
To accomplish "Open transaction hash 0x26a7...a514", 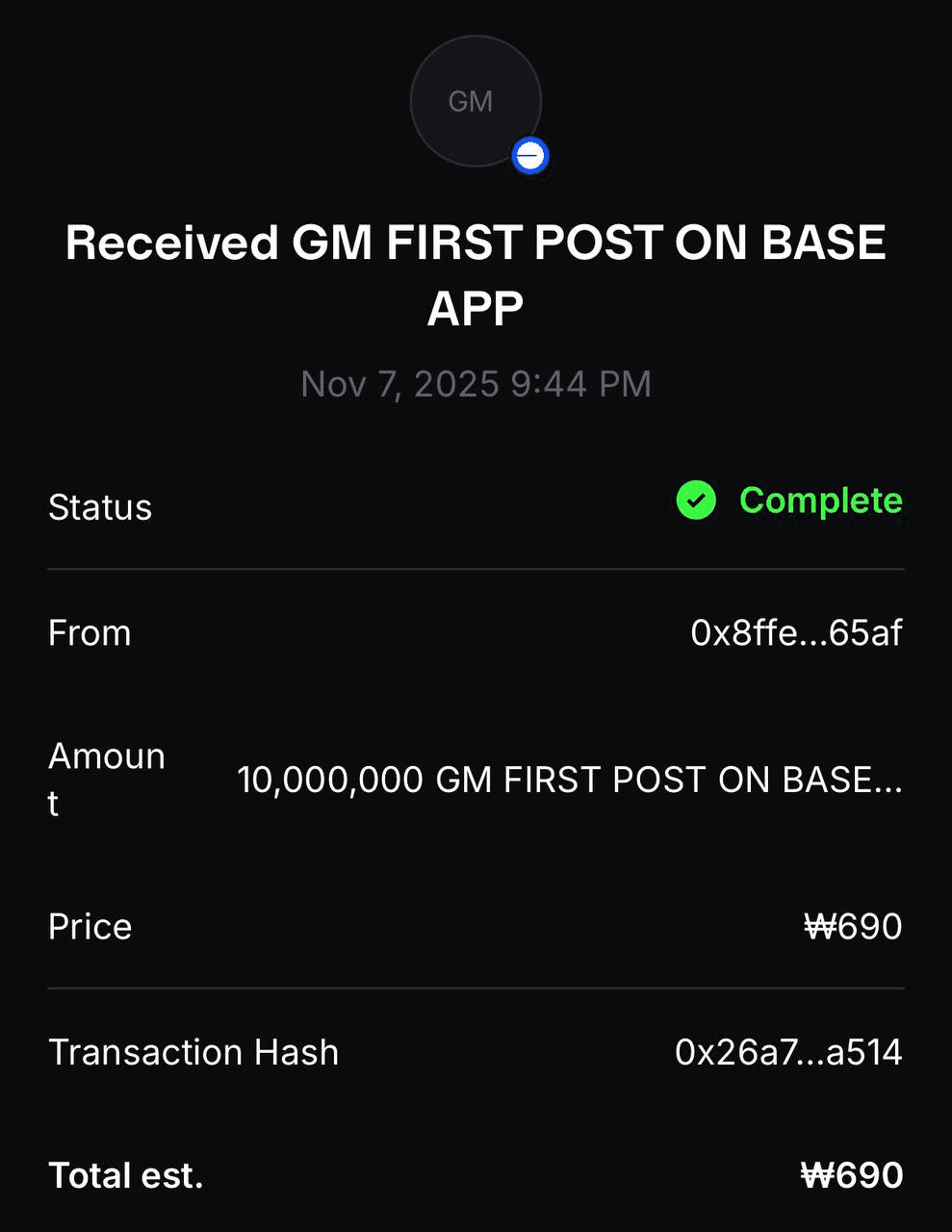I will point(788,1052).
